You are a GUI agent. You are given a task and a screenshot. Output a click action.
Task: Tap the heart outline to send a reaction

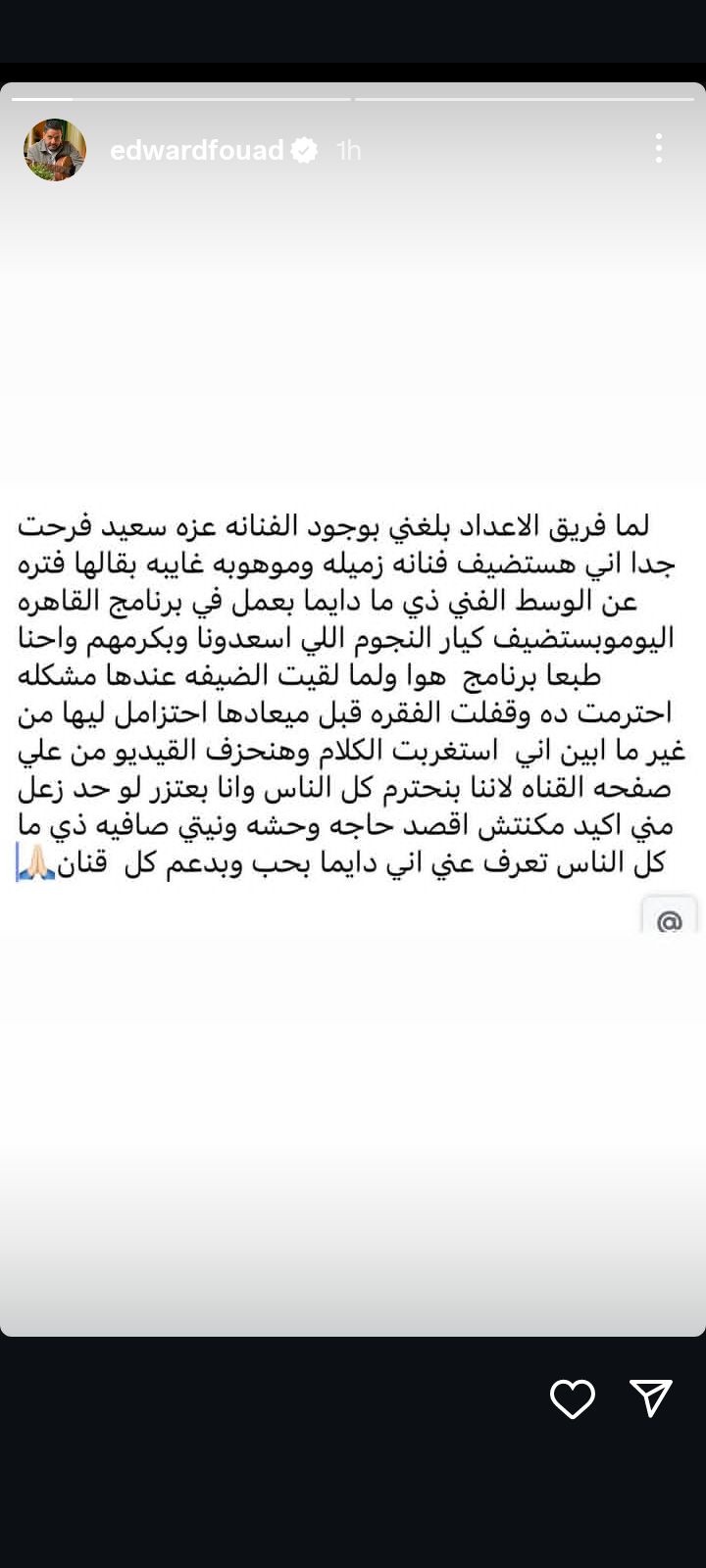tap(572, 1399)
